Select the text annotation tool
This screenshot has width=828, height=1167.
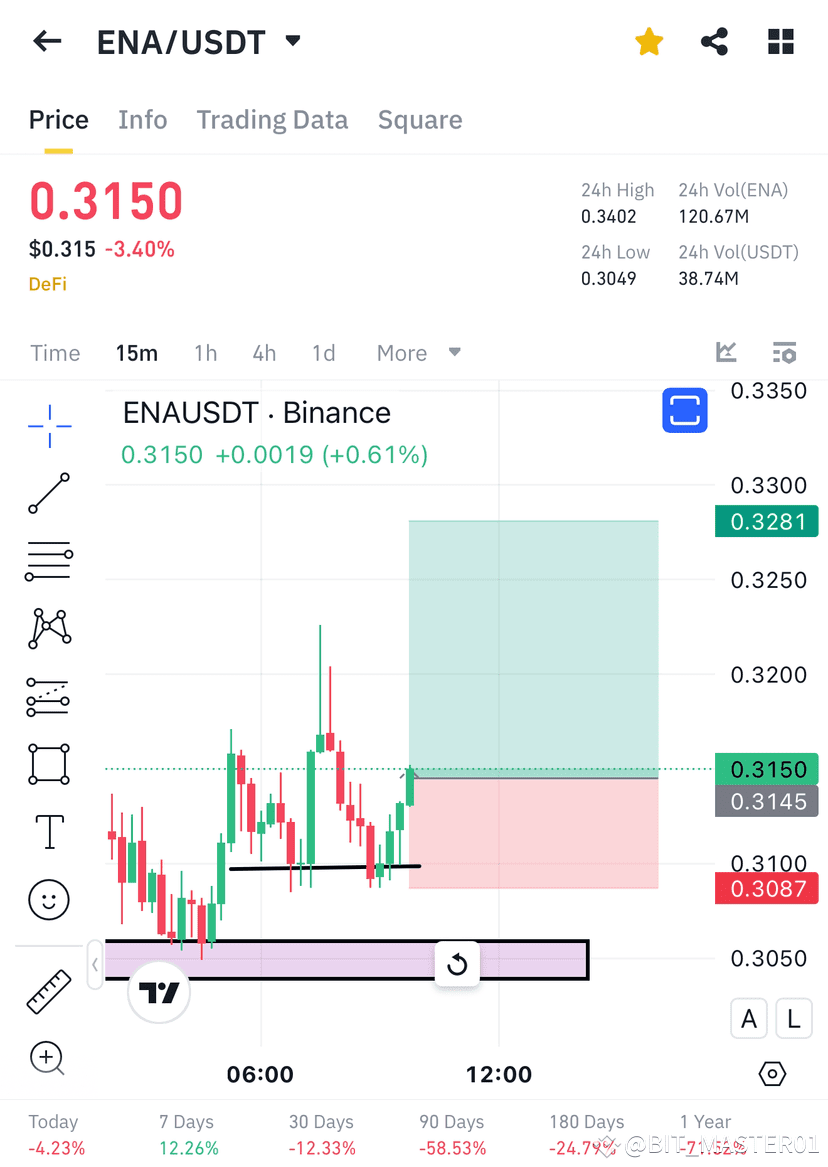(x=48, y=831)
